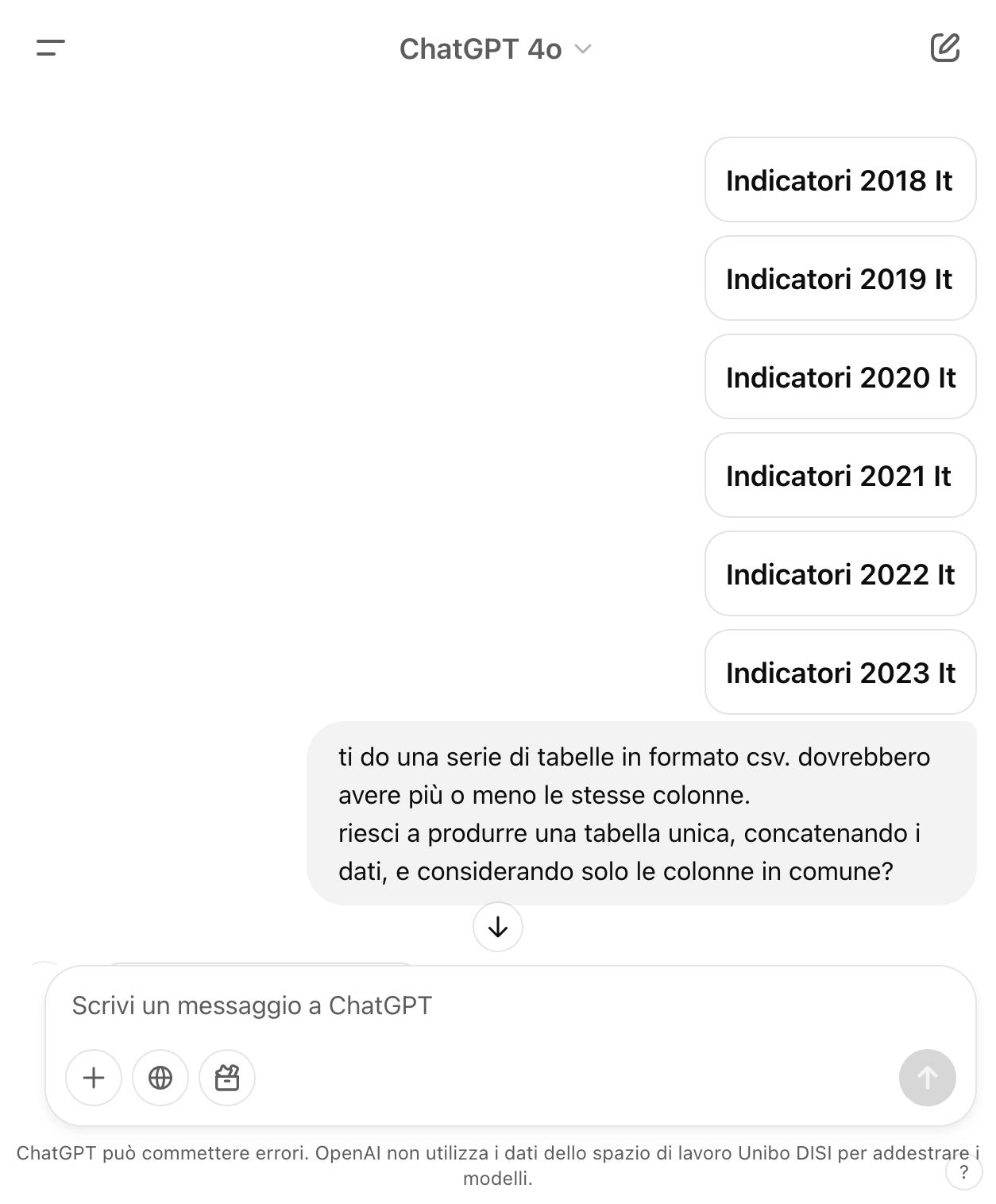This screenshot has height=1204, width=996.
Task: Open the Indicatori 2018 It attachment
Action: pyautogui.click(x=840, y=180)
